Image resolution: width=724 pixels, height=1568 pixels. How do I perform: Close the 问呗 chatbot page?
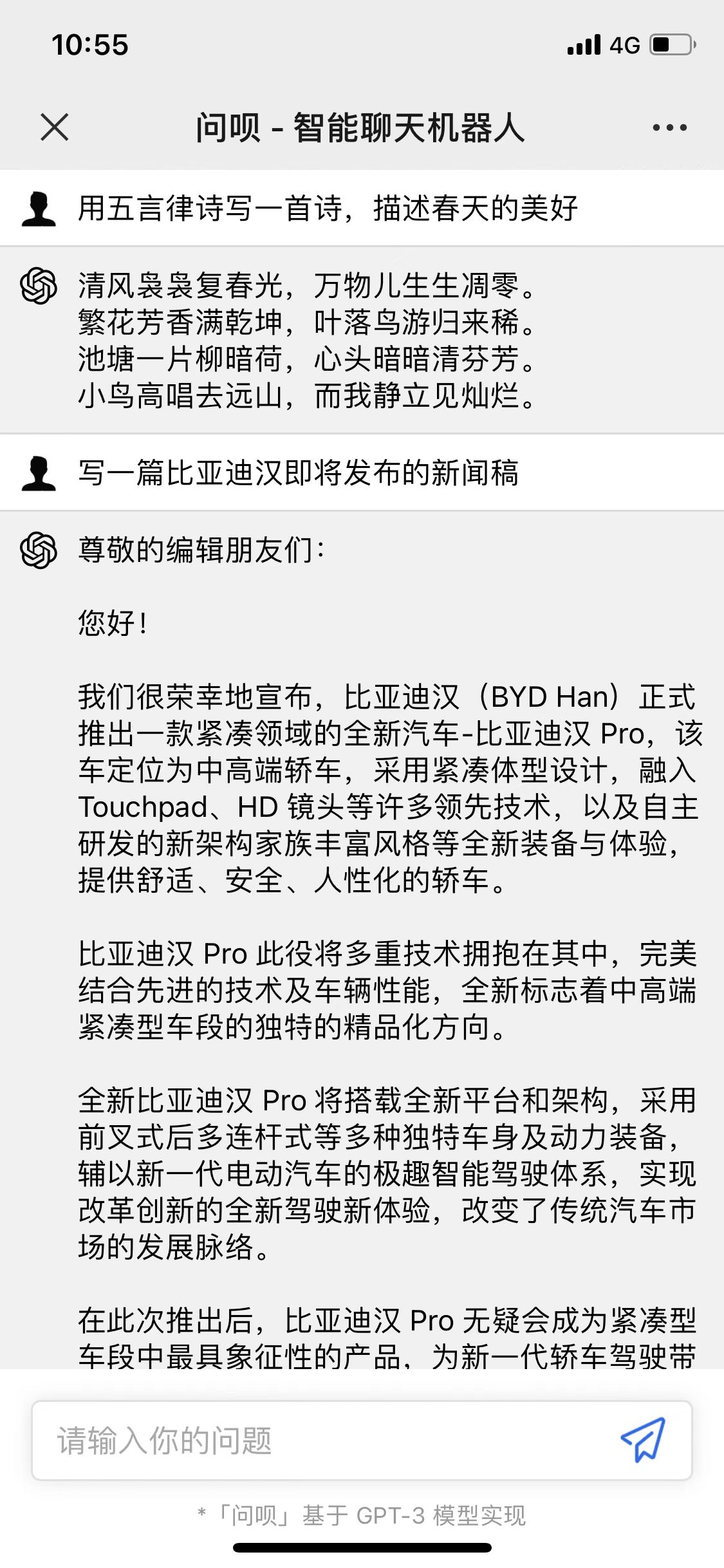pyautogui.click(x=54, y=127)
